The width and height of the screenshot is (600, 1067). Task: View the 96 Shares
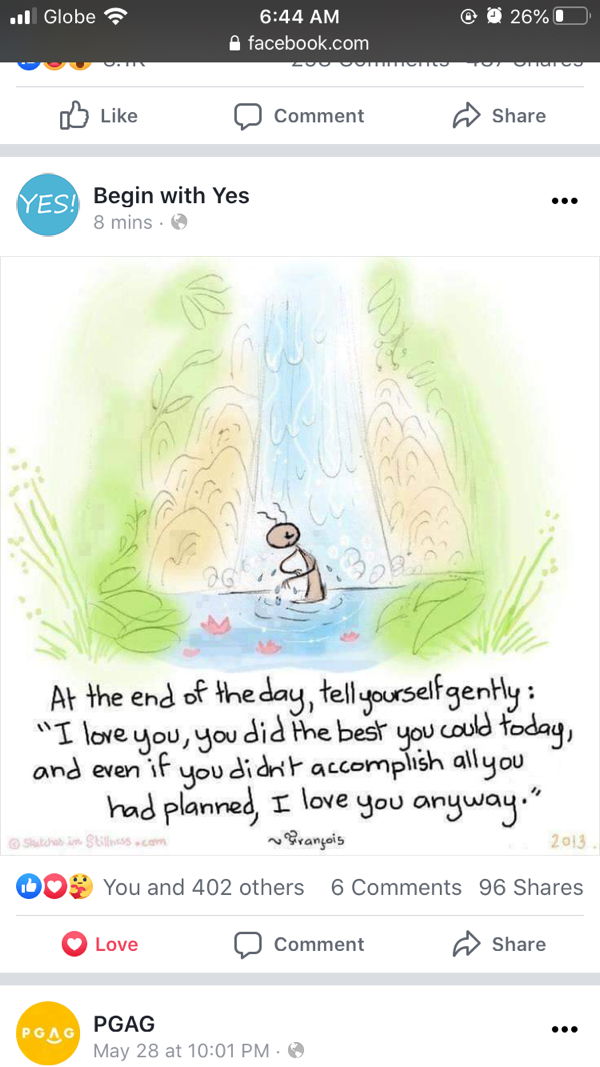[x=530, y=887]
